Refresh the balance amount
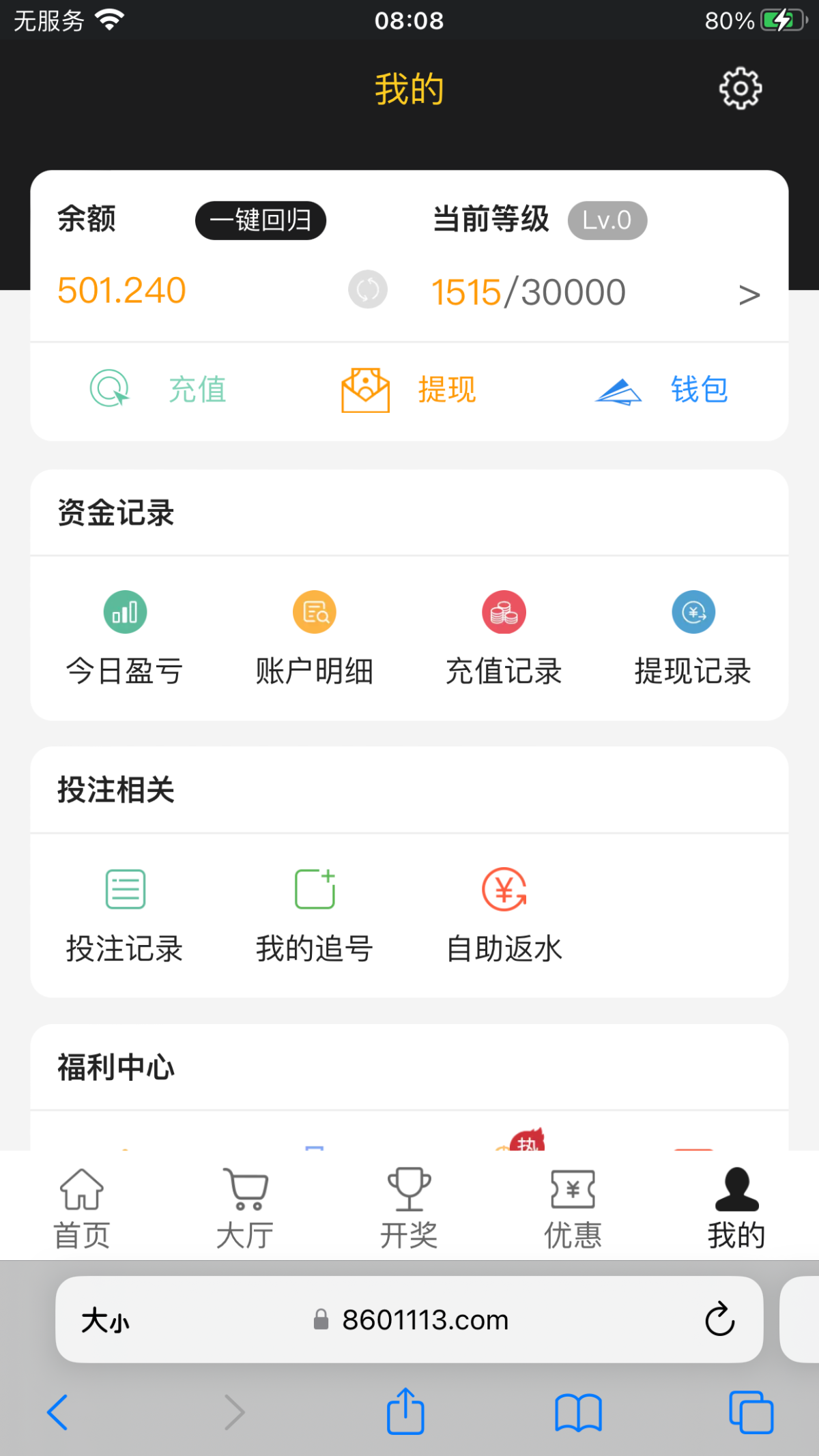Image resolution: width=819 pixels, height=1456 pixels. 368,289
